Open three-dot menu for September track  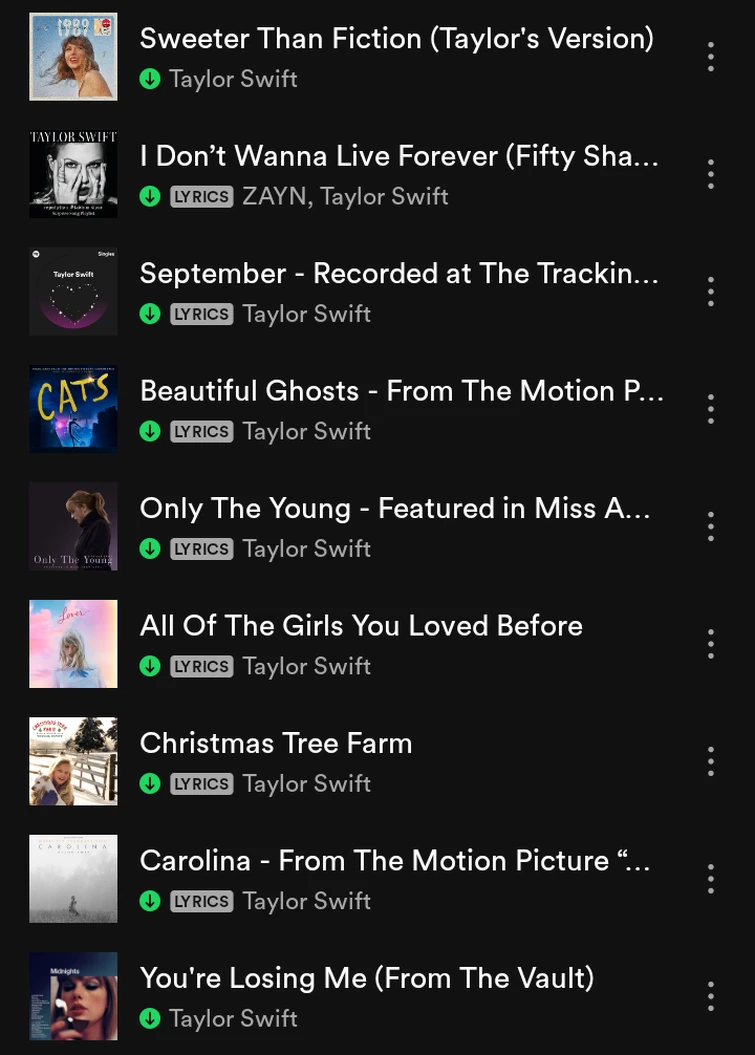pyautogui.click(x=711, y=292)
